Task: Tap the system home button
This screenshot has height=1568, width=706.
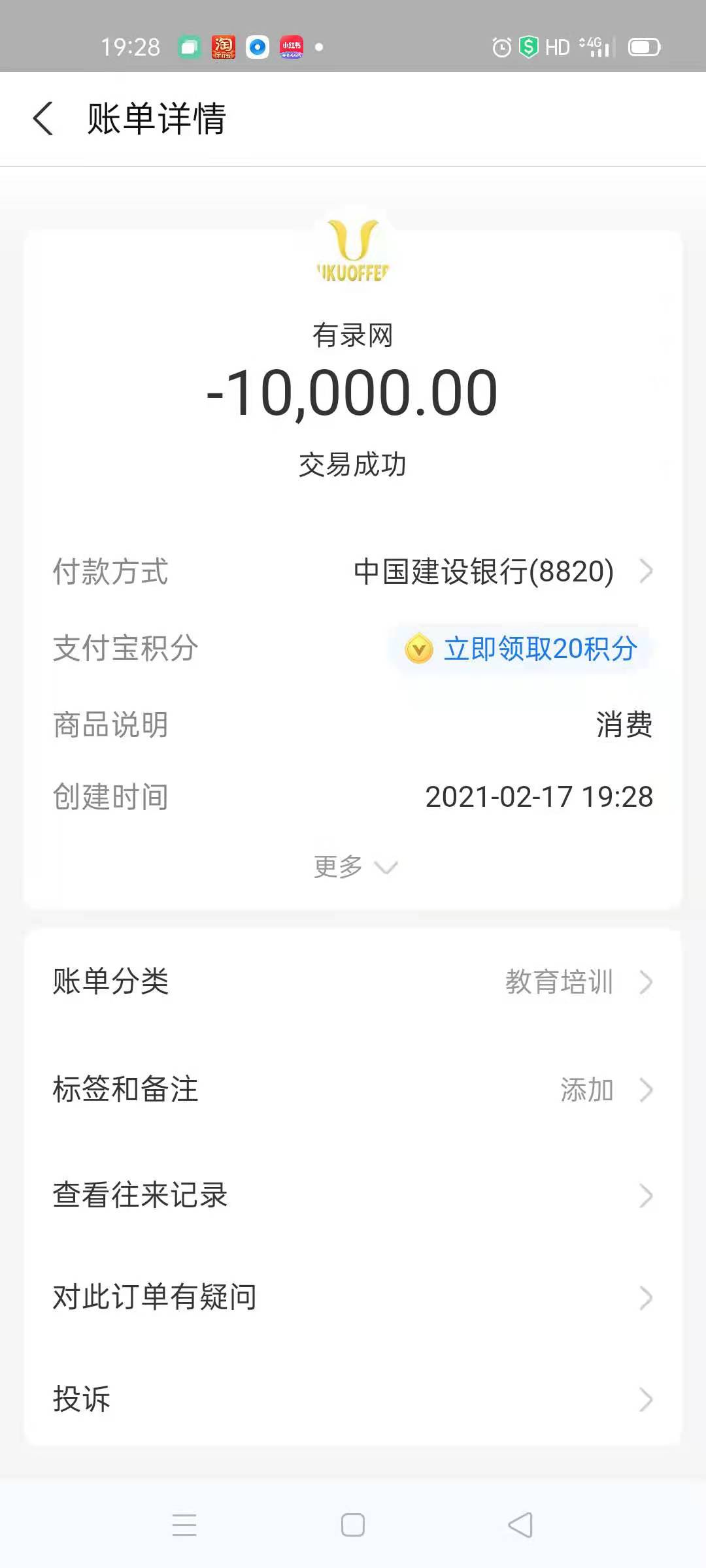Action: [x=353, y=1526]
